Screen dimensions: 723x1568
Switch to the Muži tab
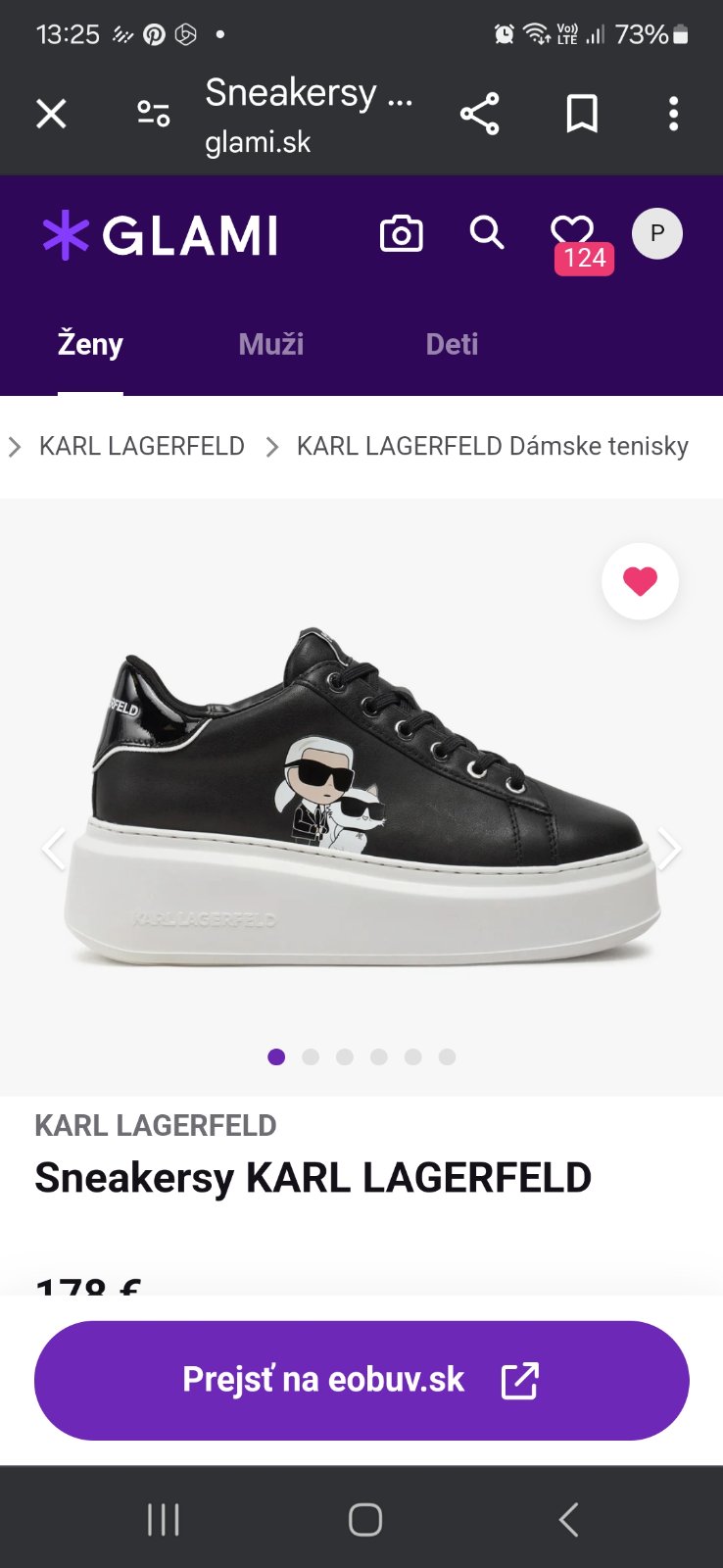pyautogui.click(x=271, y=344)
